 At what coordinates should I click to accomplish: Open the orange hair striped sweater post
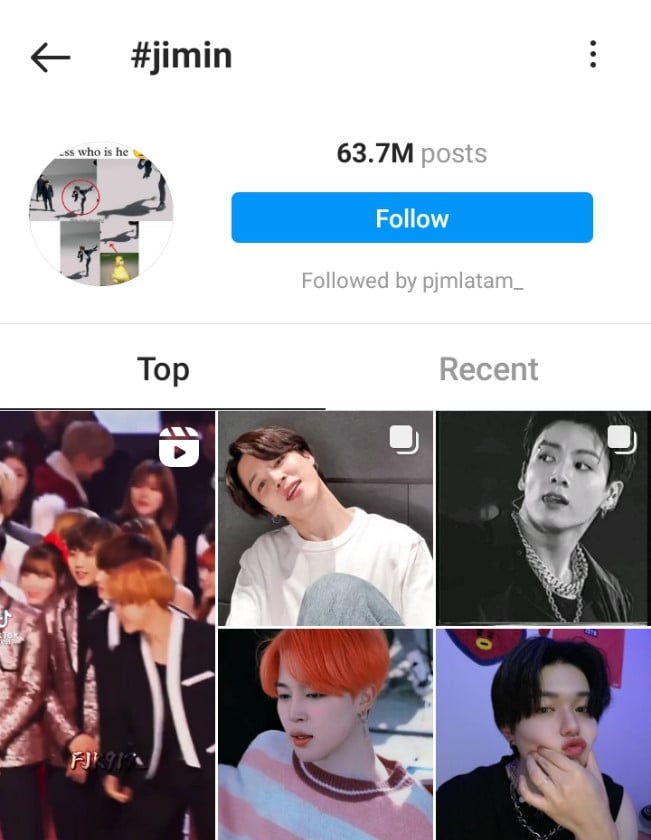pyautogui.click(x=326, y=735)
